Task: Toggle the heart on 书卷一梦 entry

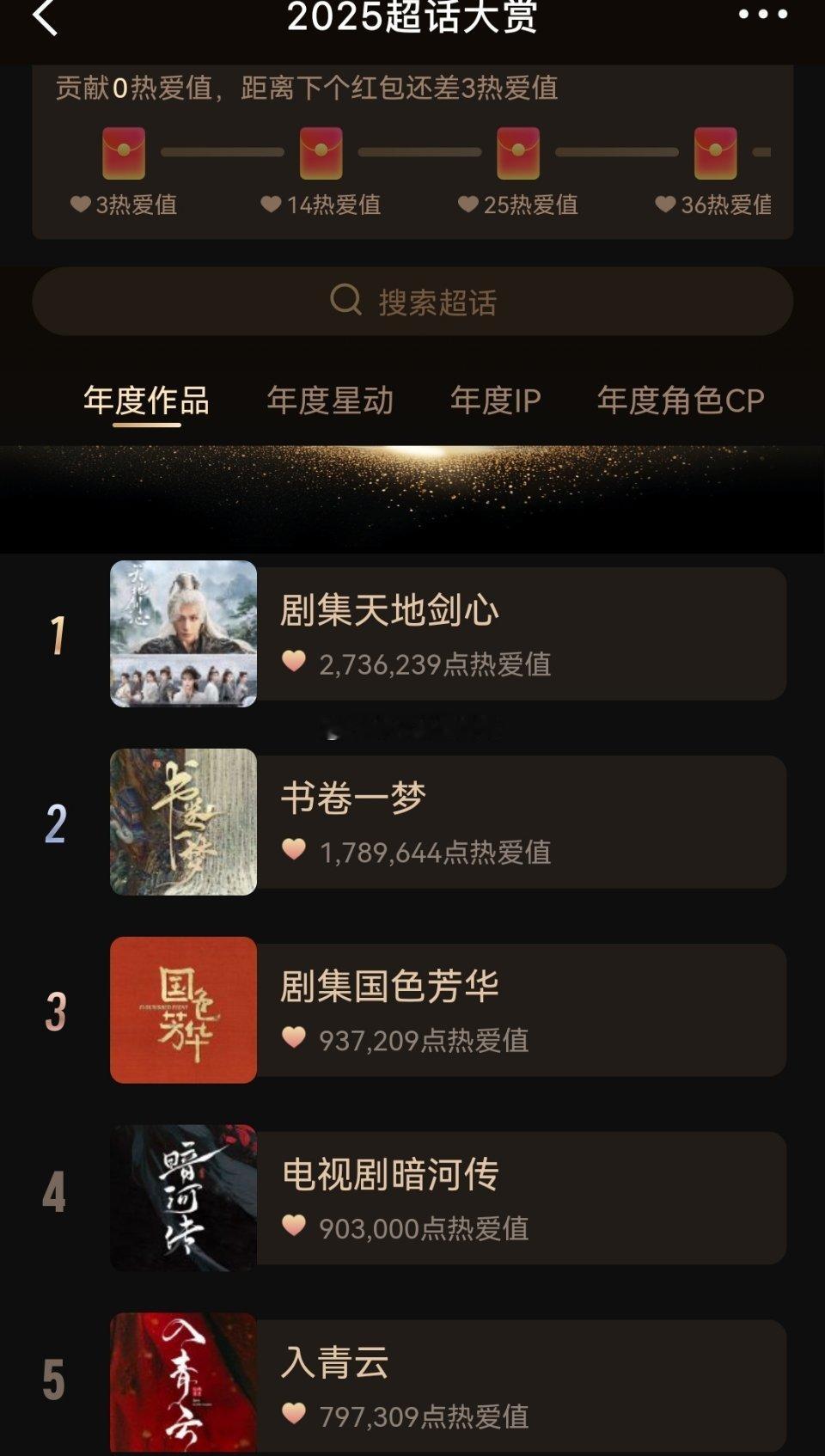Action: tap(296, 851)
